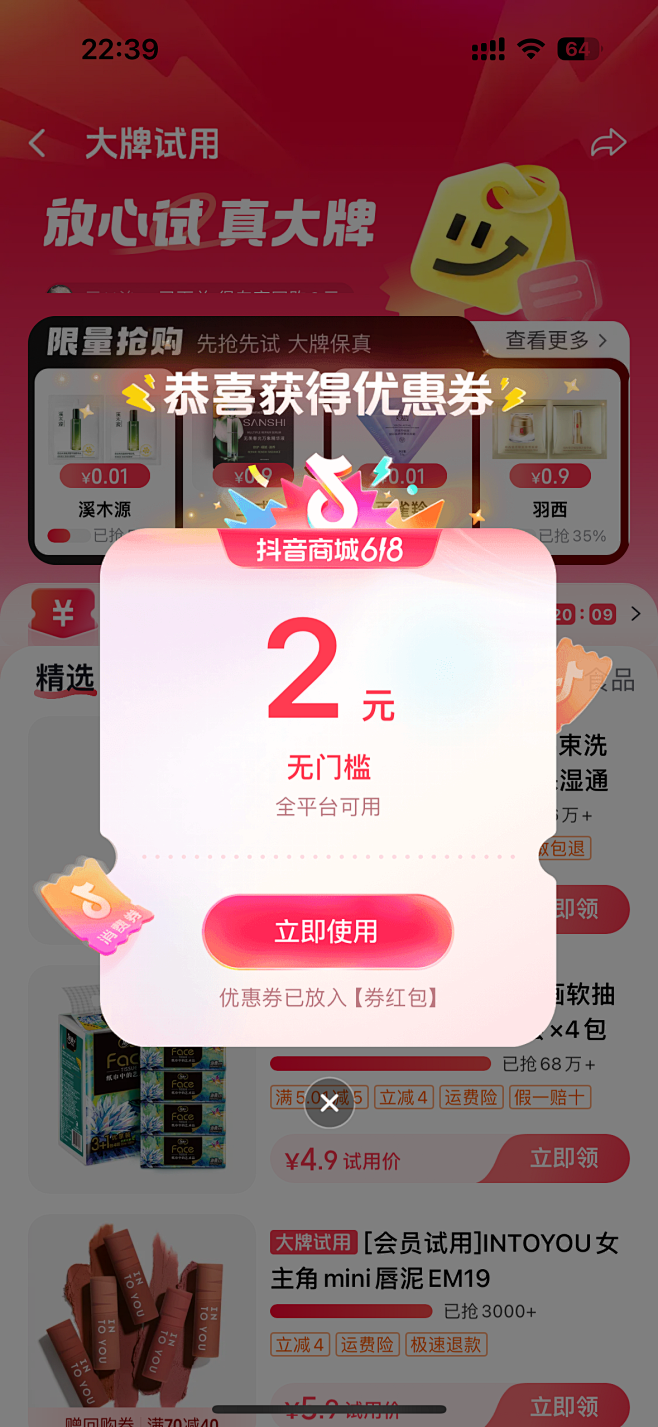
Task: Open 查看更多 limited deals
Action: coord(556,341)
